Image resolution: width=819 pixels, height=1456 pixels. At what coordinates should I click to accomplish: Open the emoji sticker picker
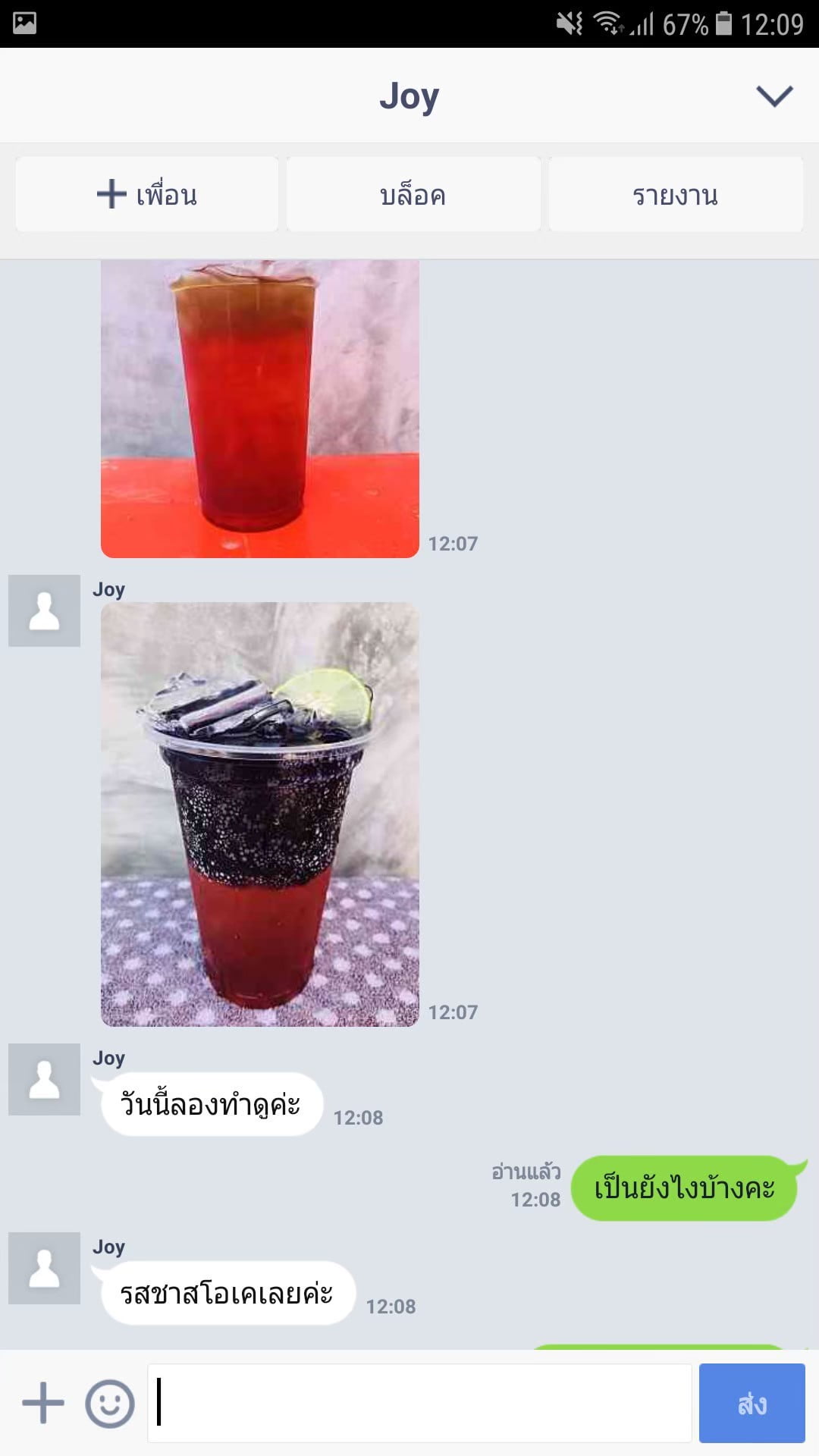coord(110,1403)
